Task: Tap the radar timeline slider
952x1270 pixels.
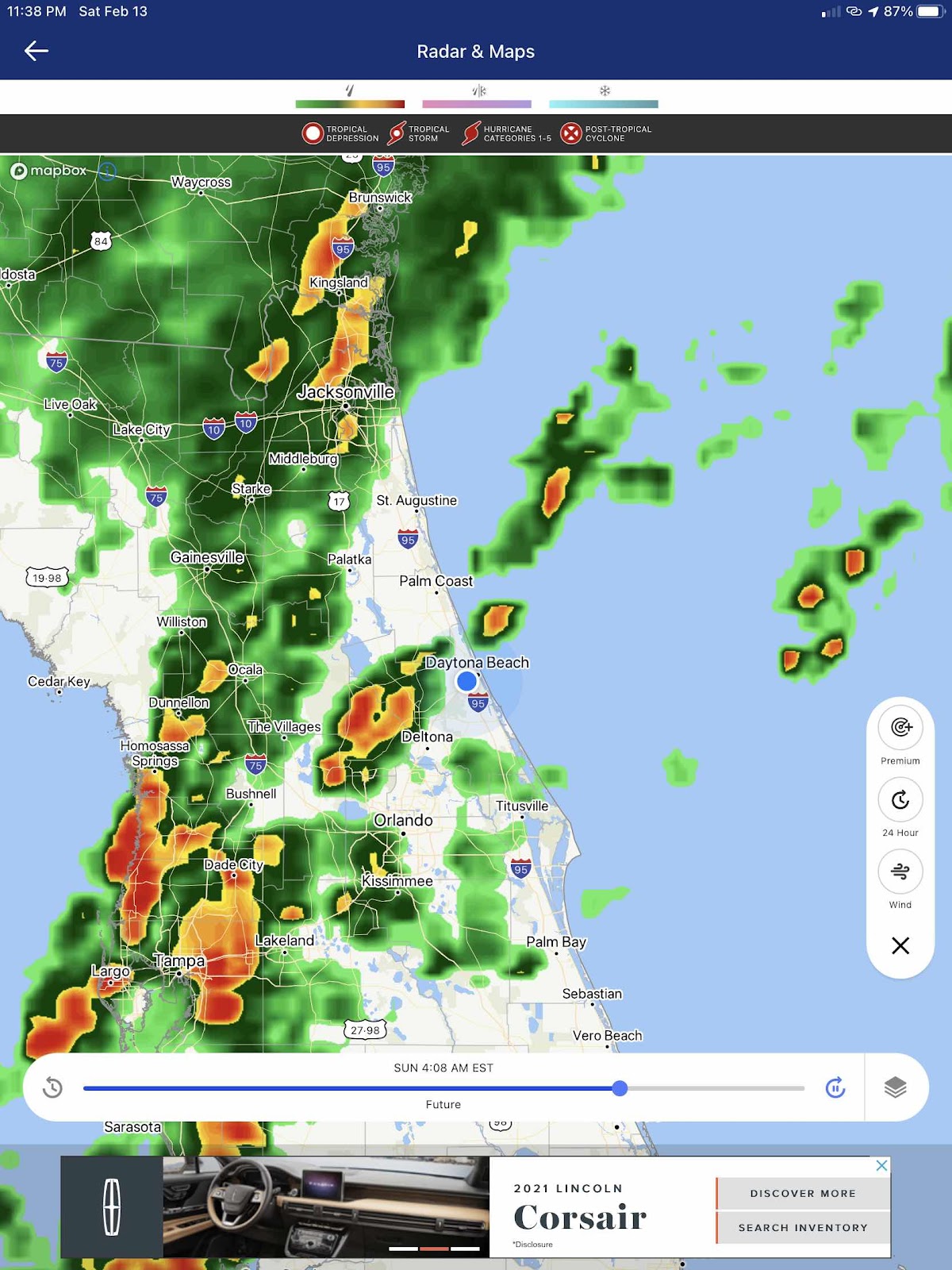Action: pyautogui.click(x=620, y=1088)
